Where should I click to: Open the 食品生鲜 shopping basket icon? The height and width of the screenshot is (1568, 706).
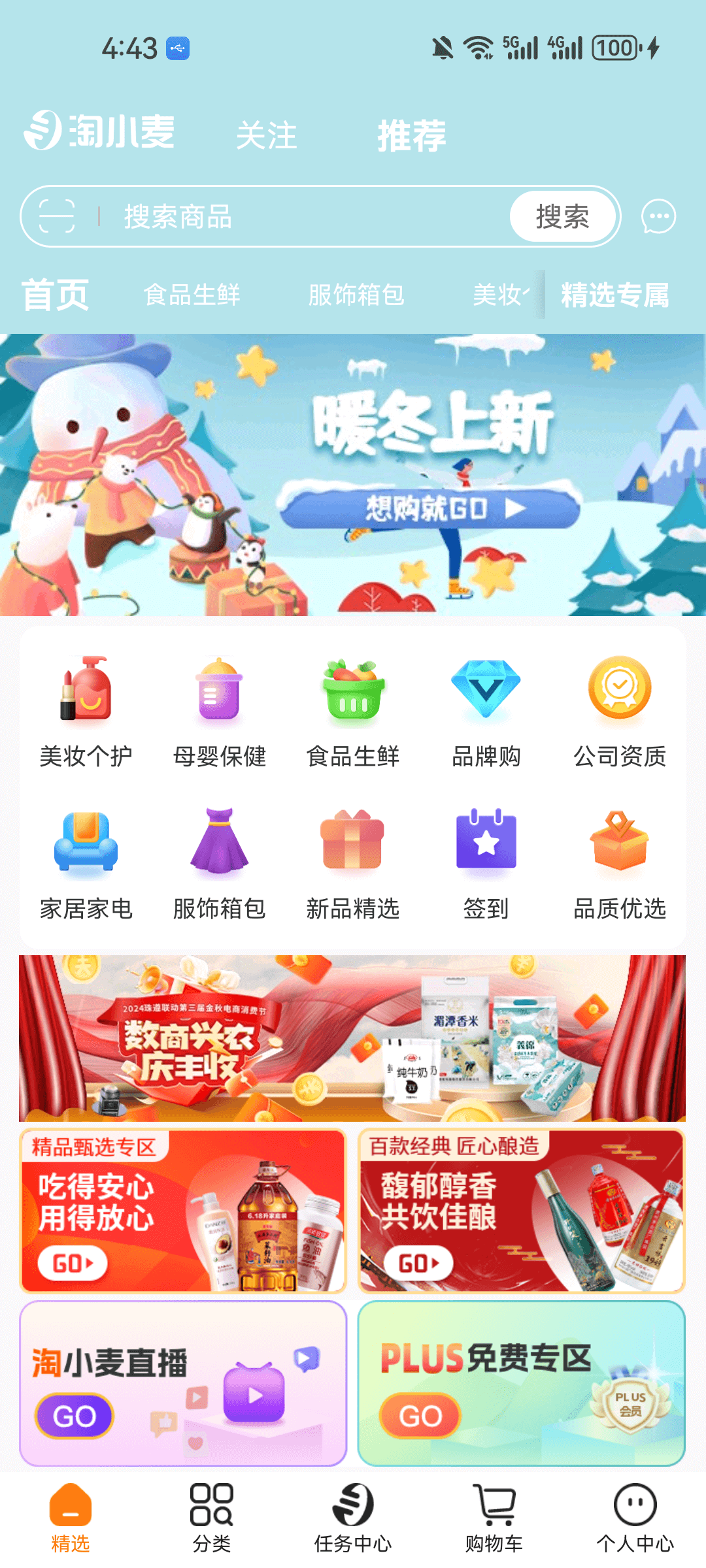tap(353, 693)
